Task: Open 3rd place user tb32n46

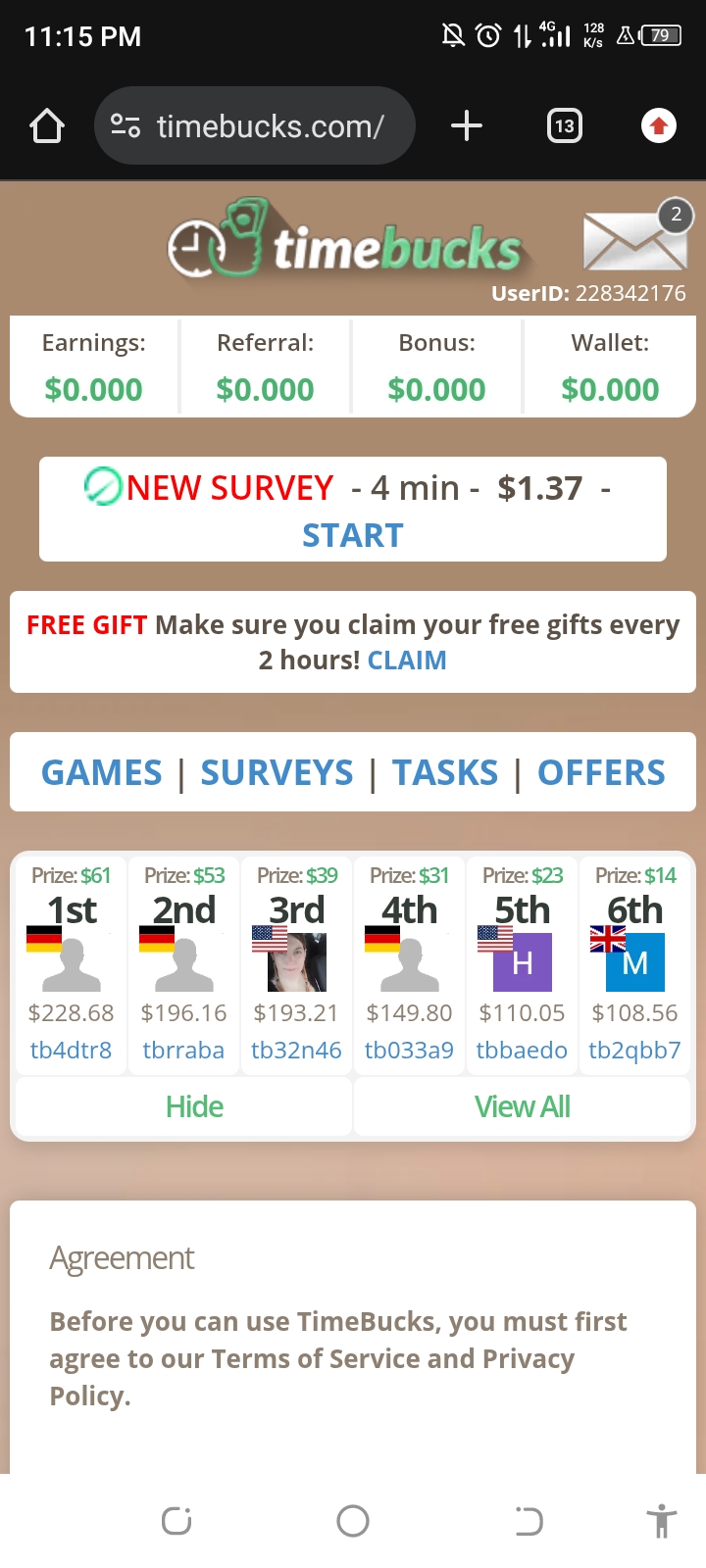Action: coord(296,1051)
